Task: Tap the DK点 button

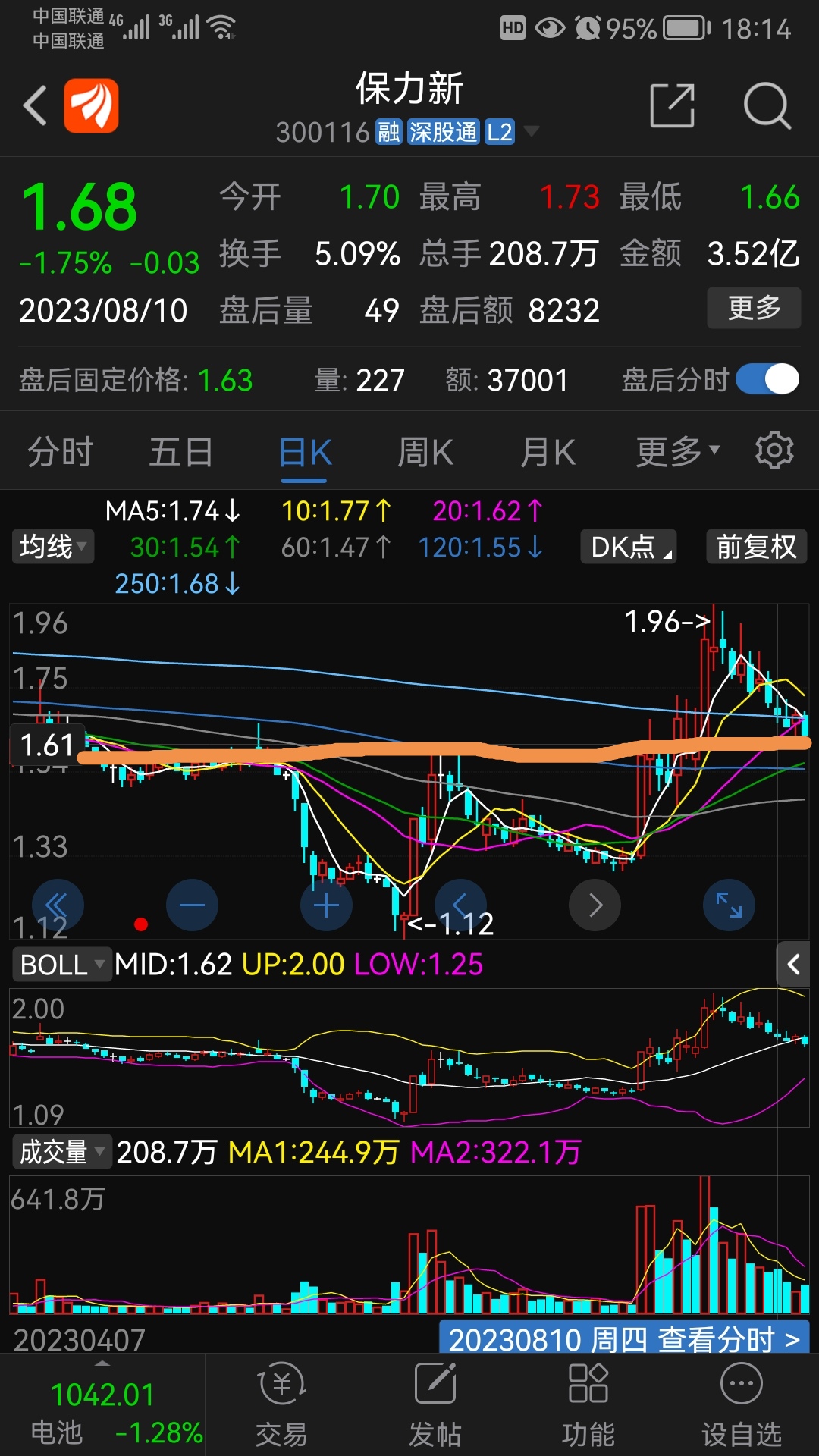Action: (629, 547)
